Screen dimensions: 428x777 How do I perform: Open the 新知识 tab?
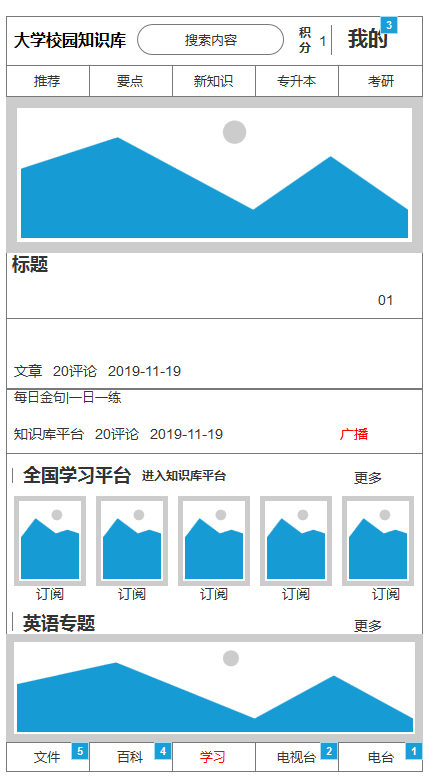(214, 81)
